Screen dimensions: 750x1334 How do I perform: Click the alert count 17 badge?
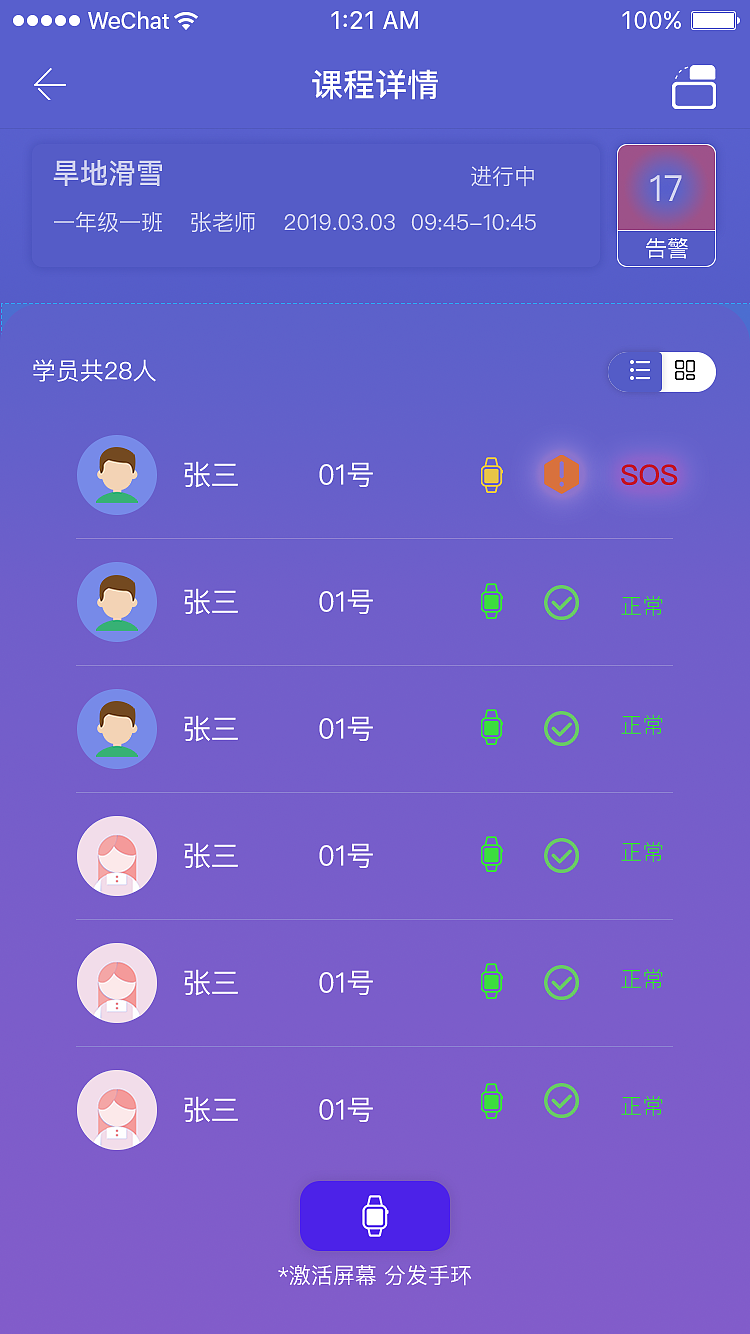(x=666, y=189)
